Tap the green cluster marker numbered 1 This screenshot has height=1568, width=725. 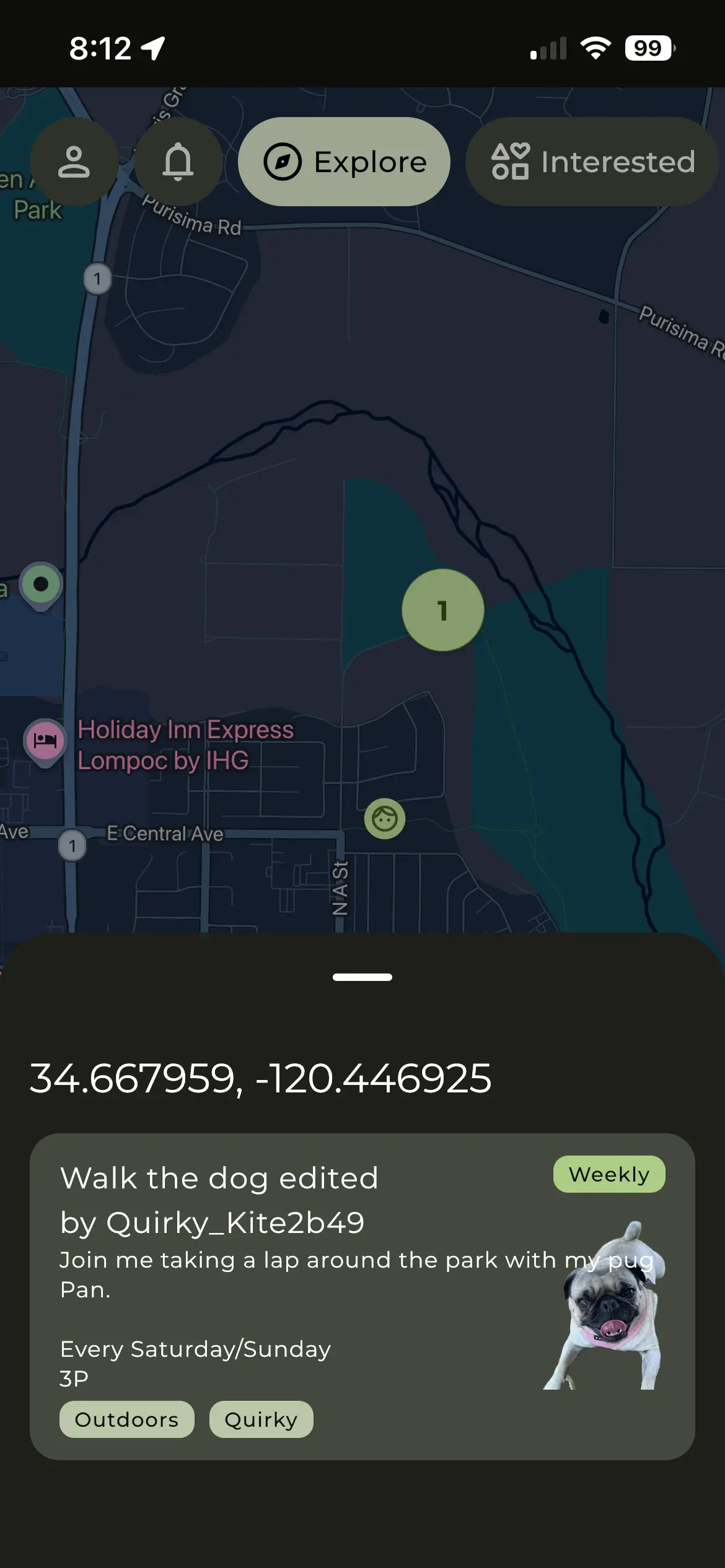coord(442,611)
